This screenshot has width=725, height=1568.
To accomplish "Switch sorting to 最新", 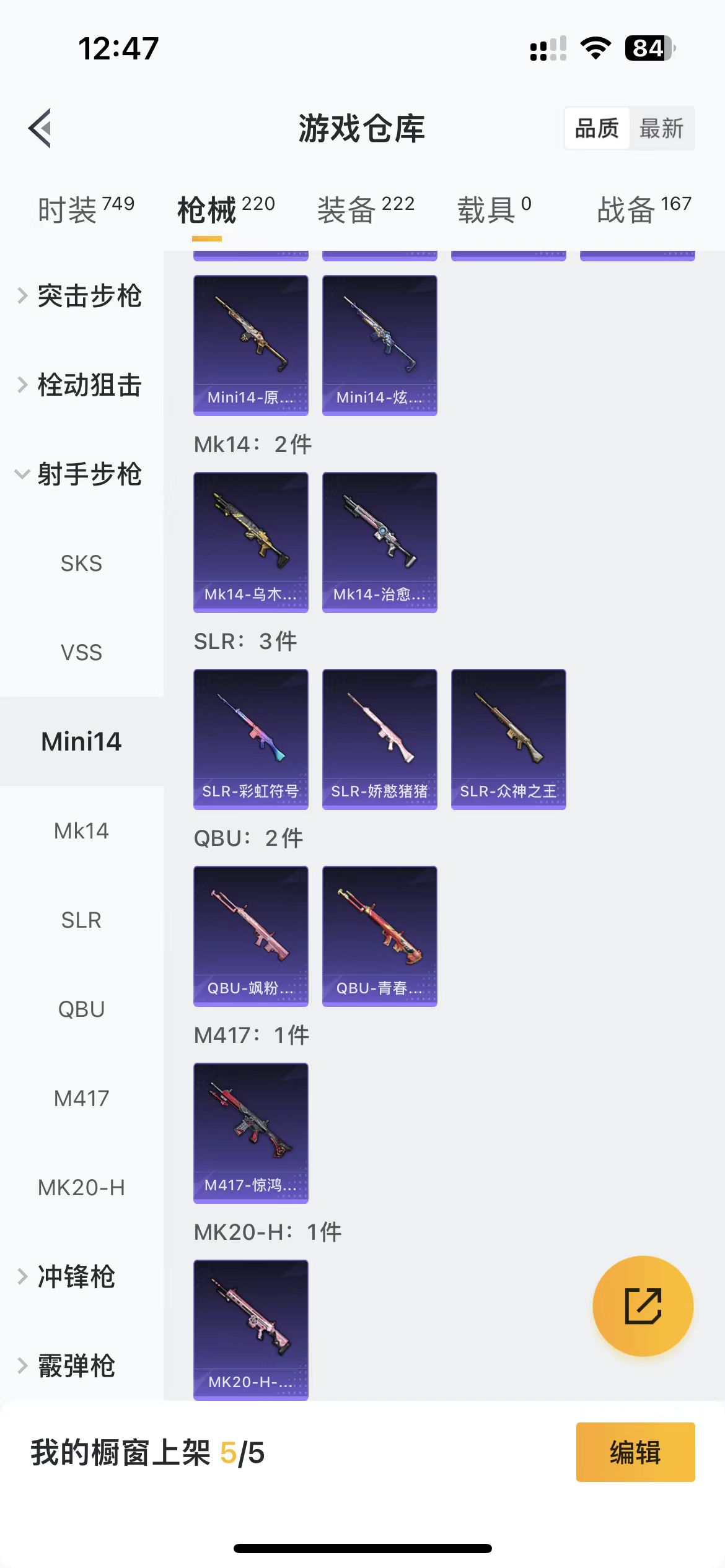I will (x=662, y=128).
